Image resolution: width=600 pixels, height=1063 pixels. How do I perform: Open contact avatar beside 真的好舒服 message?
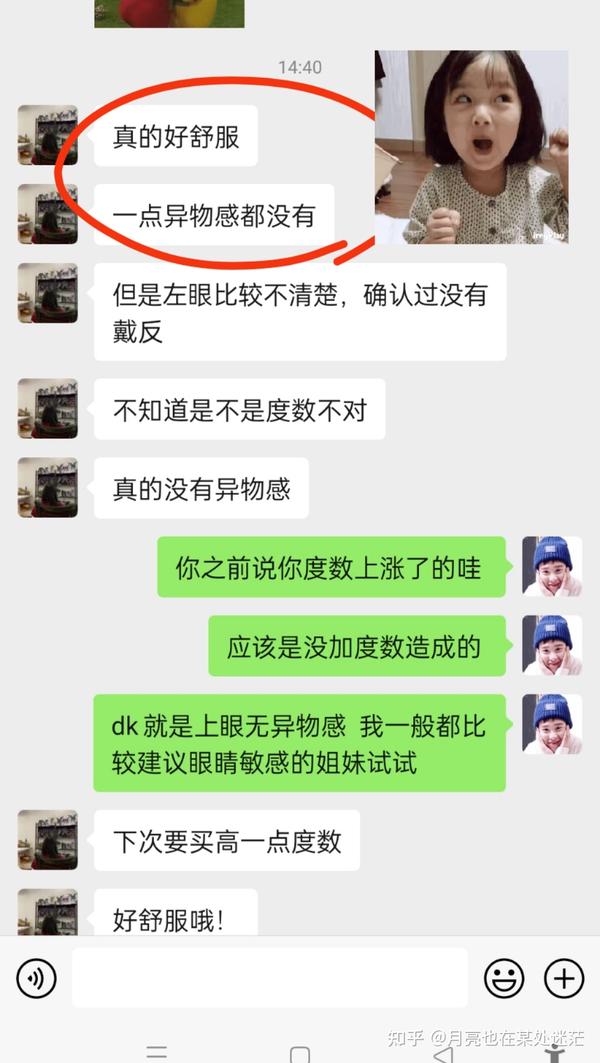pos(47,135)
